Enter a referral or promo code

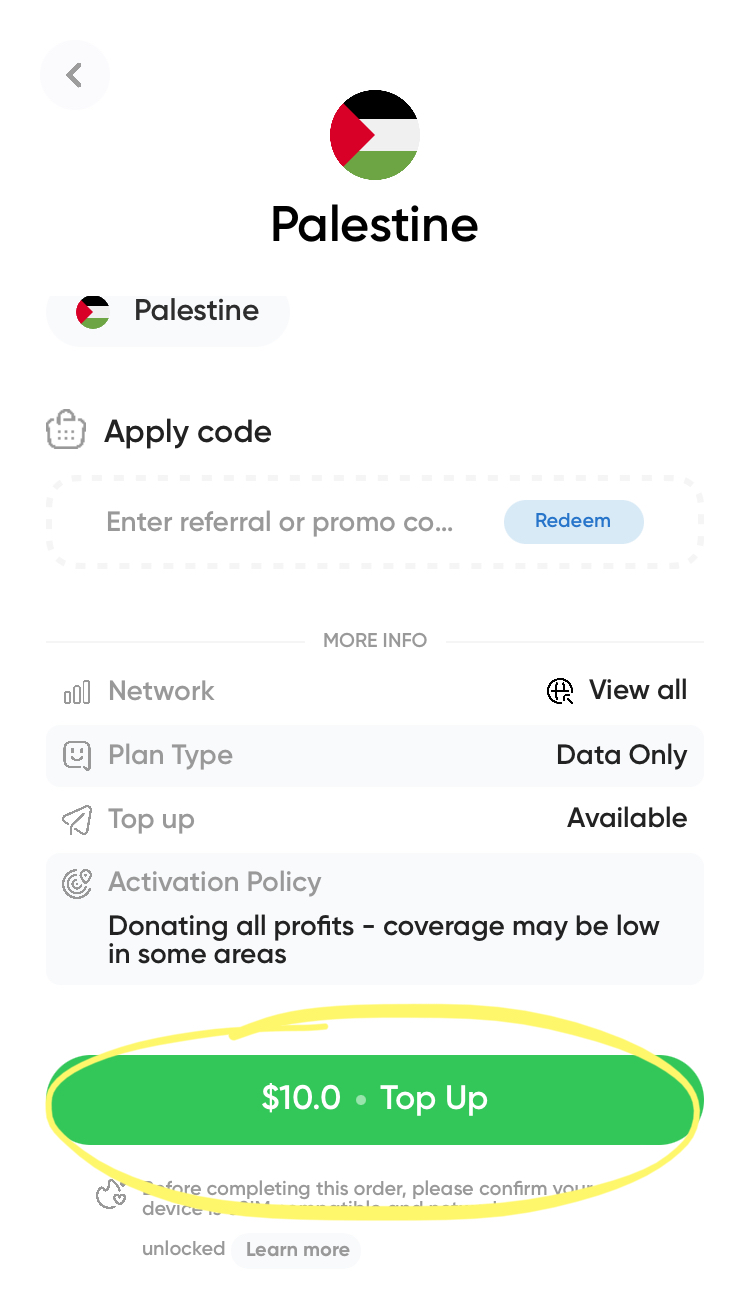click(280, 522)
